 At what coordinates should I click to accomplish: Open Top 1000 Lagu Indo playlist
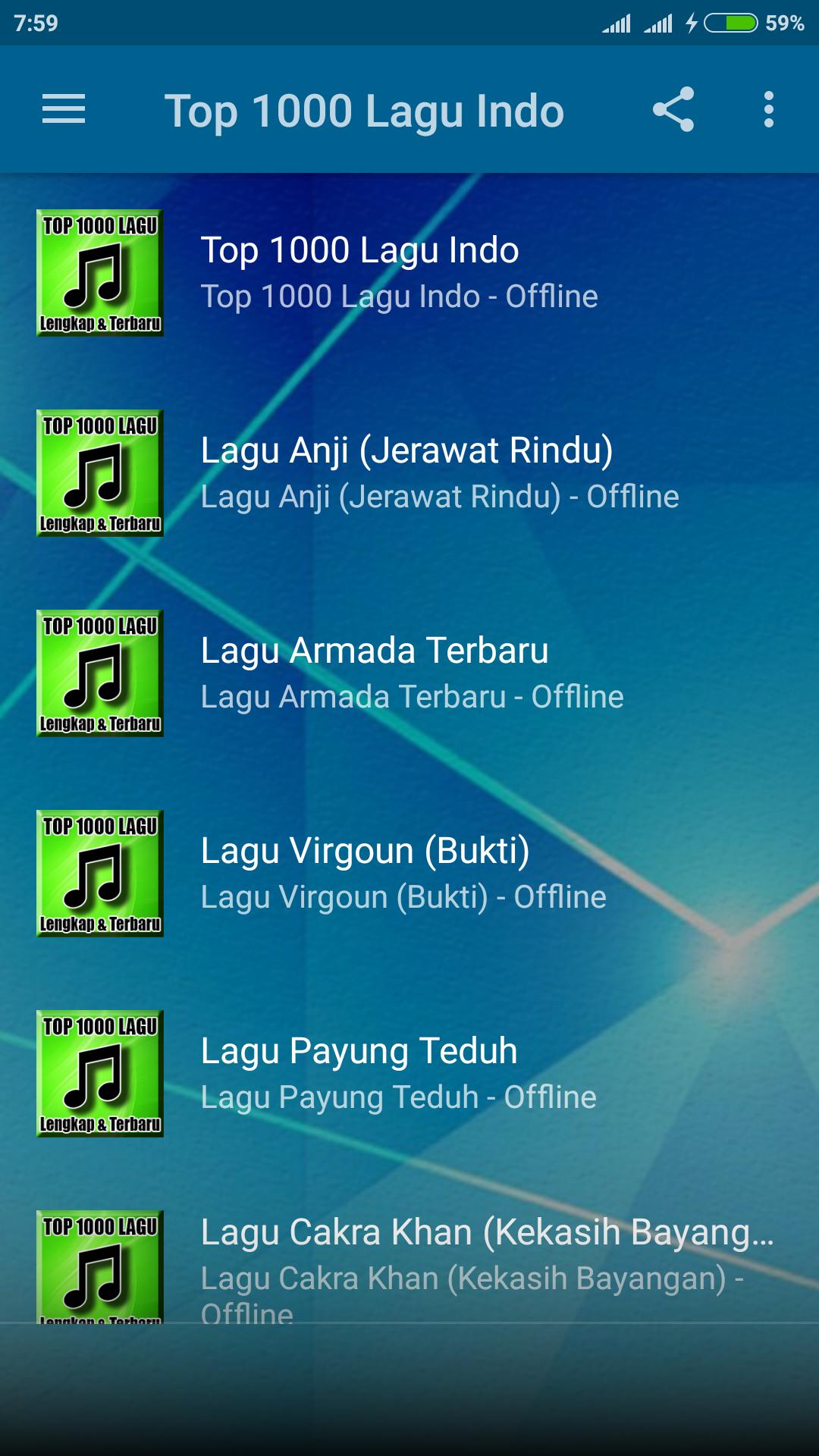click(x=409, y=273)
